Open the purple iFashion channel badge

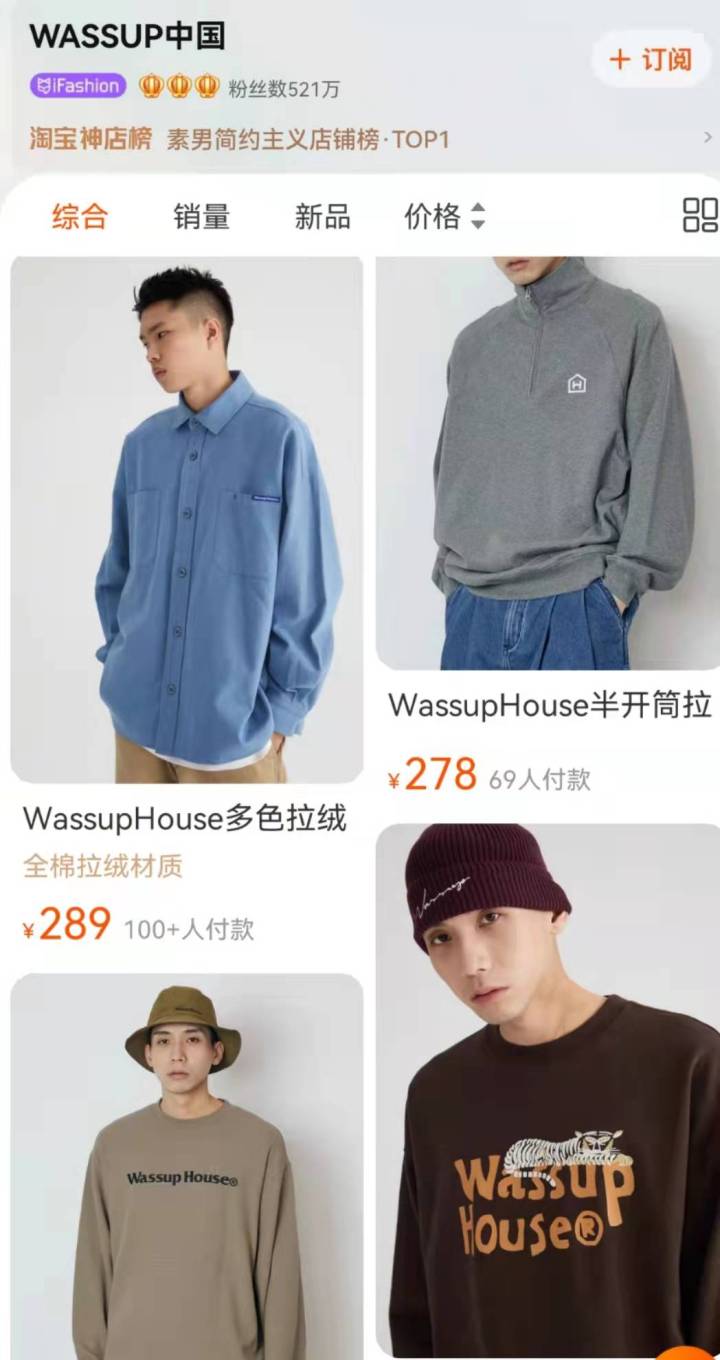click(x=75, y=87)
